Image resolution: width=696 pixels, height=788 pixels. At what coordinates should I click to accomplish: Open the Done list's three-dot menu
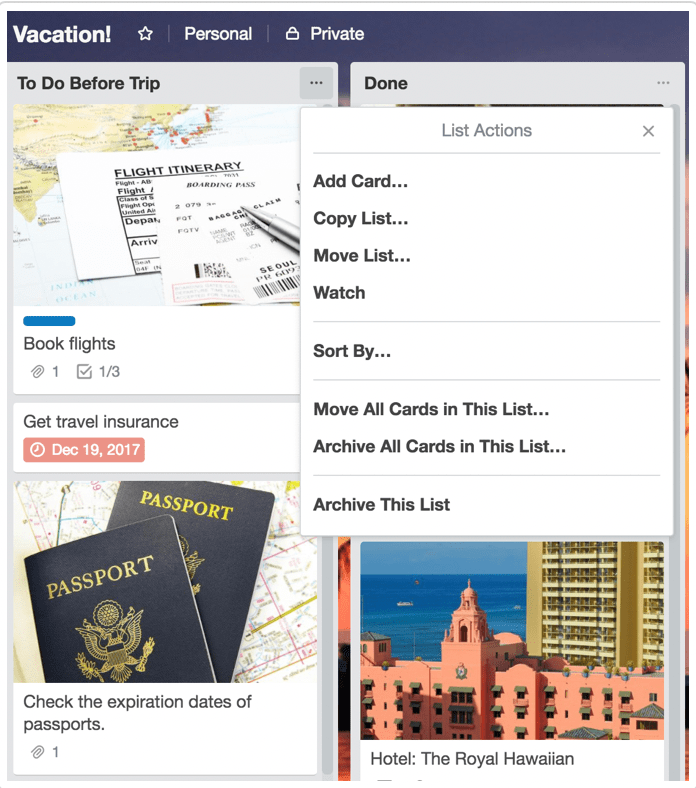663,83
